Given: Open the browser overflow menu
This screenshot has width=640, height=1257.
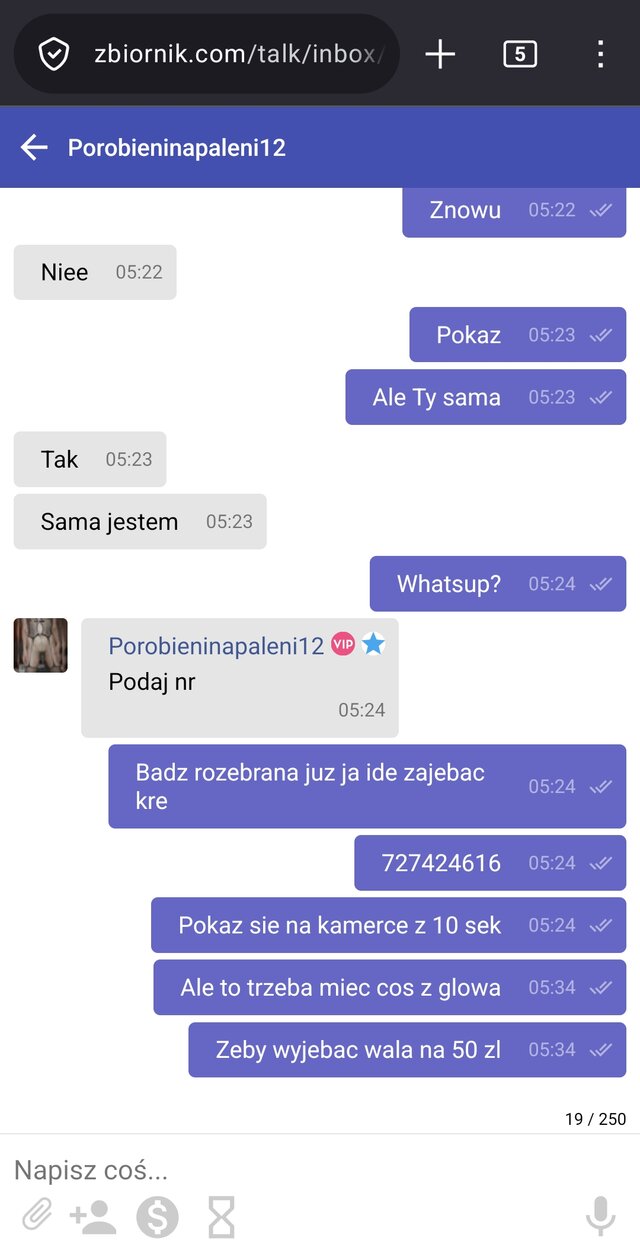Looking at the screenshot, I should (x=600, y=54).
